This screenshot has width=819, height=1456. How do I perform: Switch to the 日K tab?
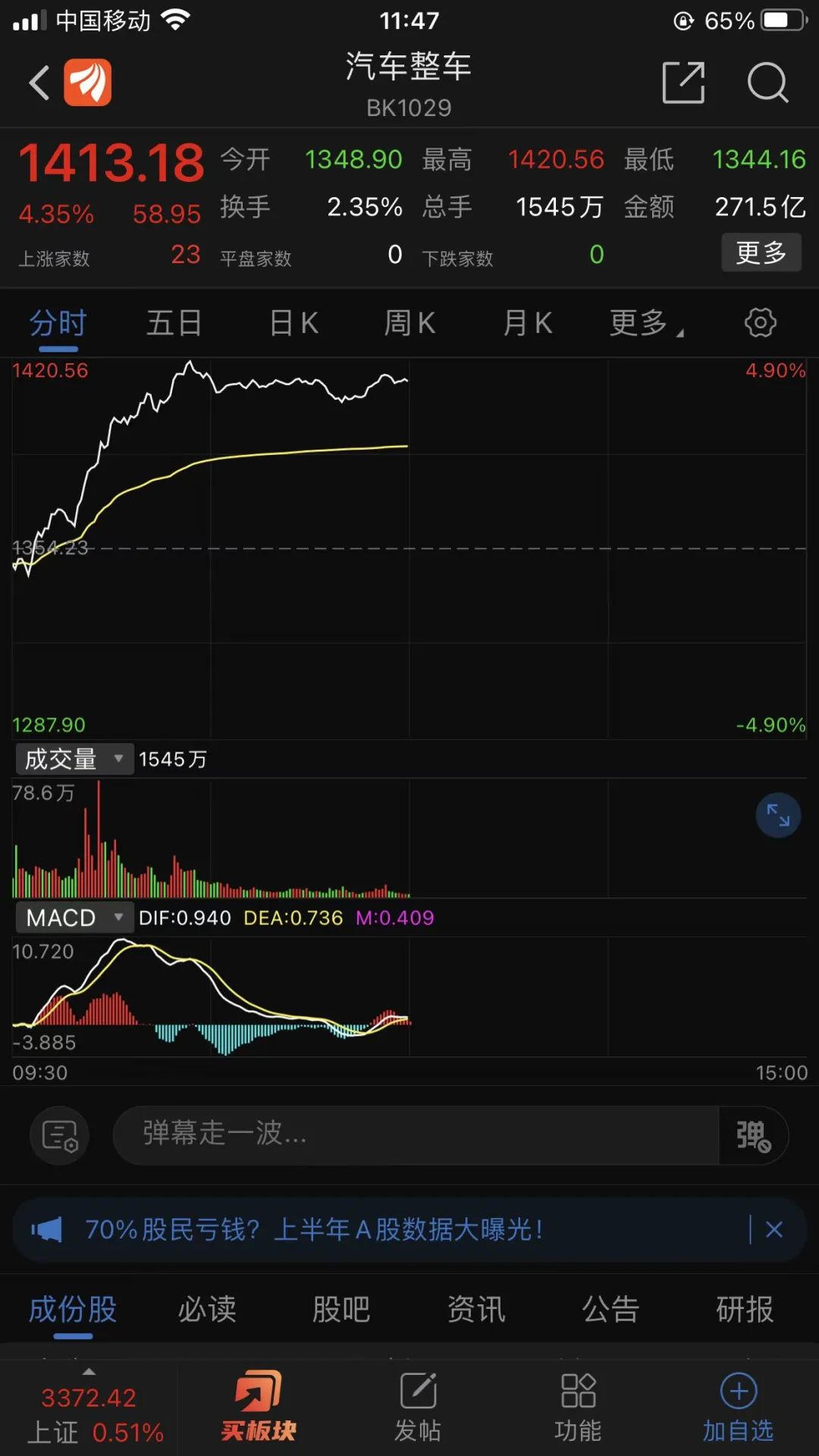click(292, 322)
